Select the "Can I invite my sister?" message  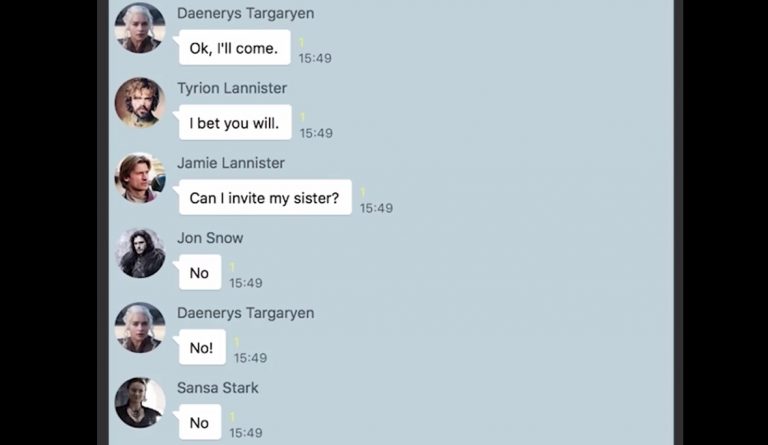(265, 198)
